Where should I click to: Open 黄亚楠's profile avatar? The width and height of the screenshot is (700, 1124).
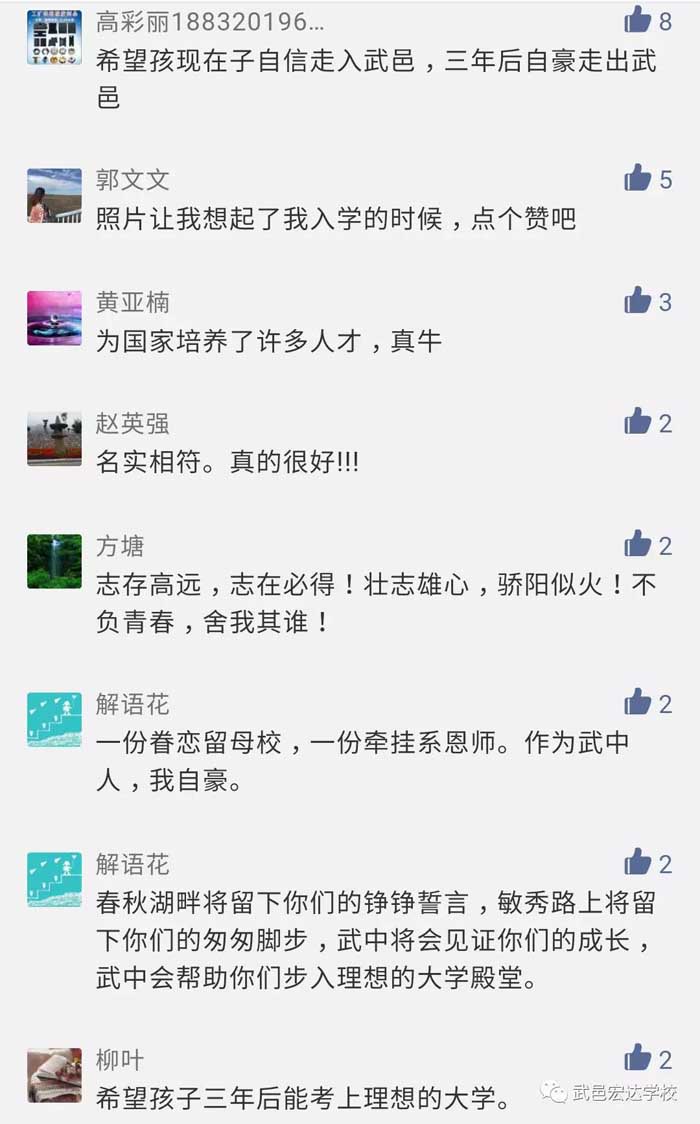(54, 318)
